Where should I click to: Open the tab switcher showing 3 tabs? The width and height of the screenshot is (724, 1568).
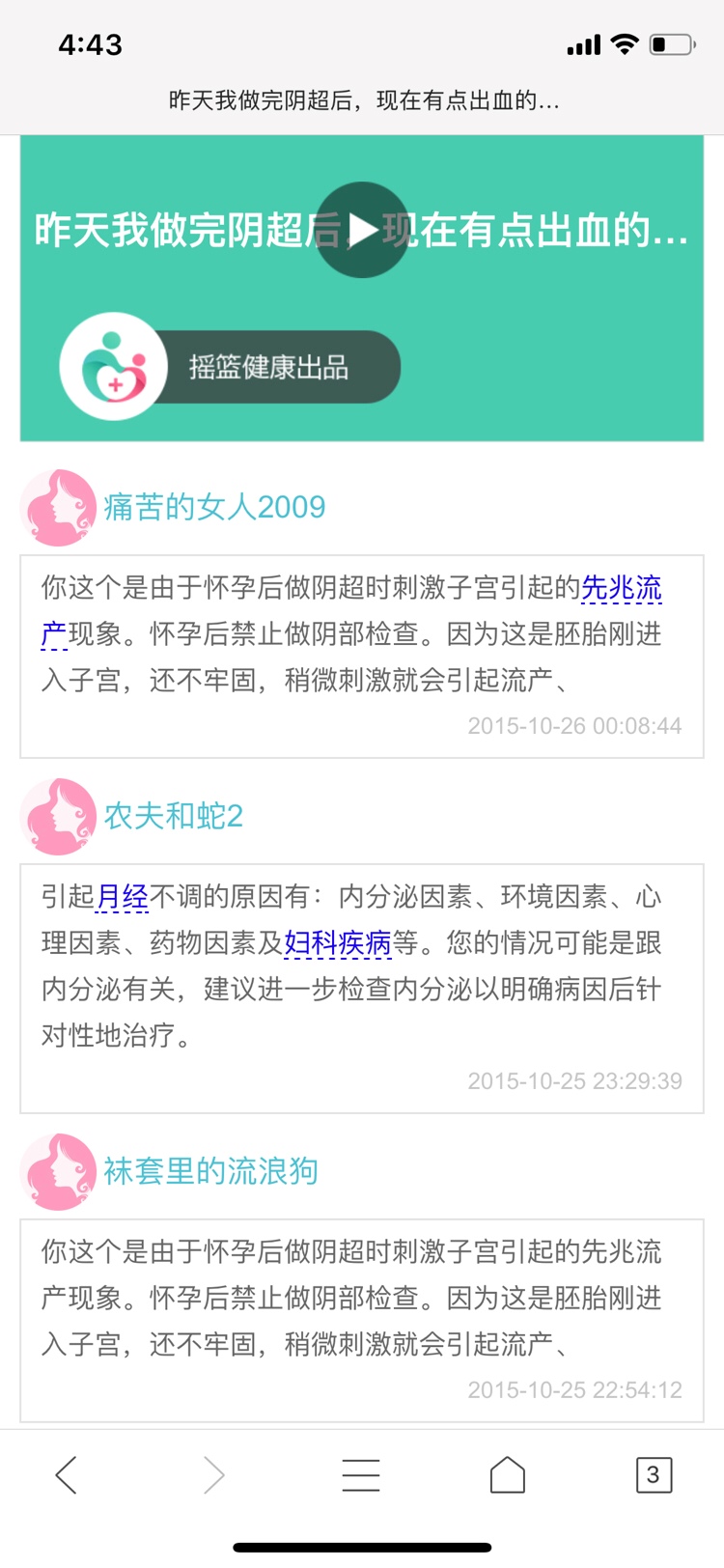[x=654, y=1474]
